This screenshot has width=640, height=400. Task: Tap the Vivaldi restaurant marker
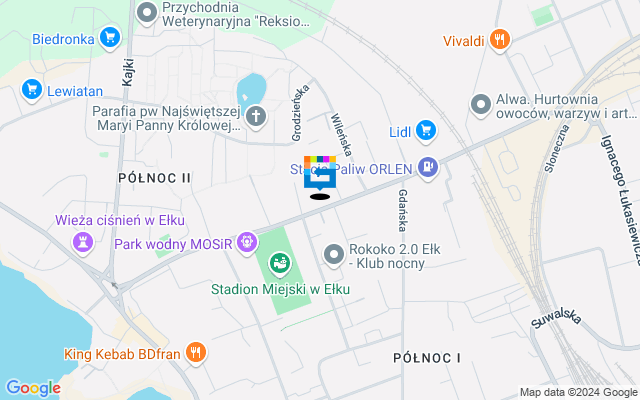pyautogui.click(x=500, y=40)
